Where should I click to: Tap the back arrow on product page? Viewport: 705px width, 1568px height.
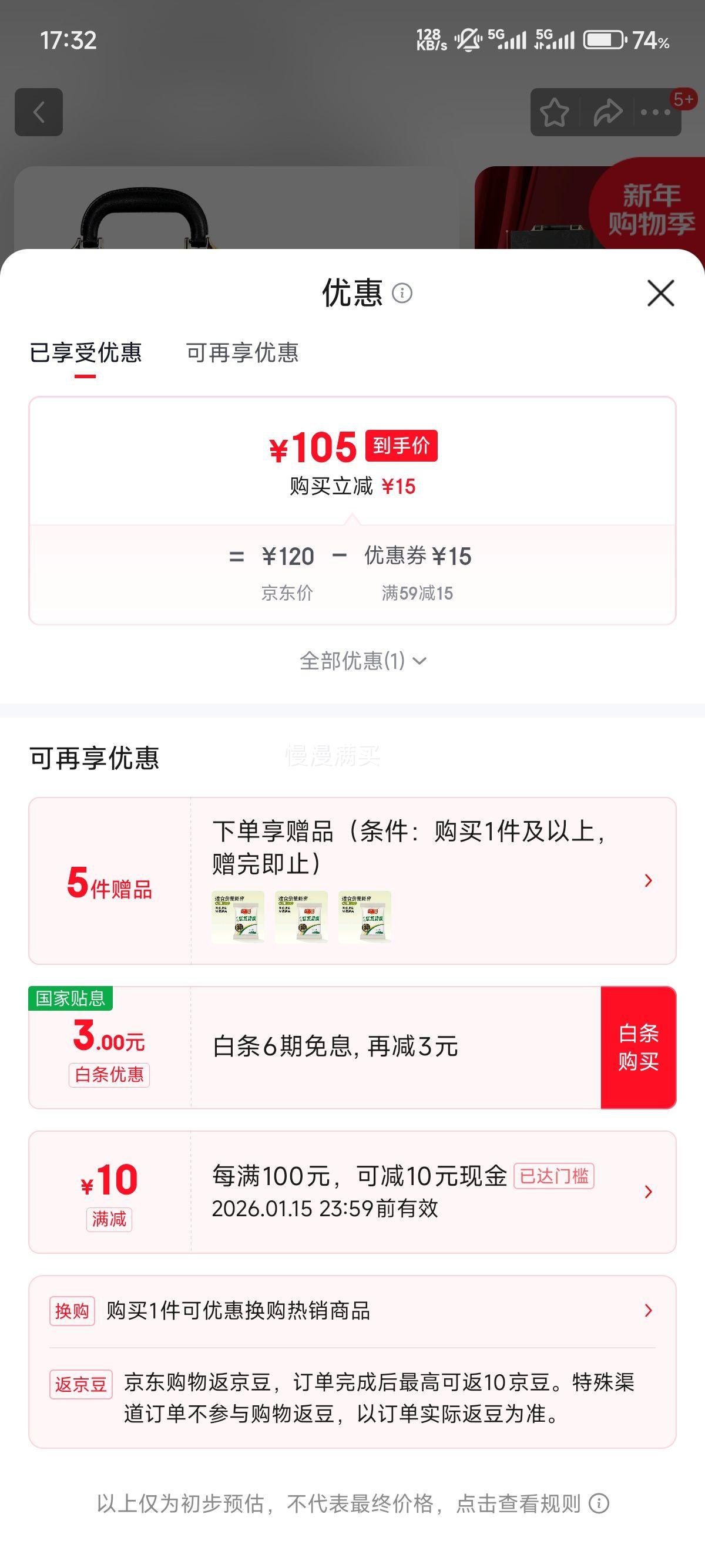click(39, 113)
